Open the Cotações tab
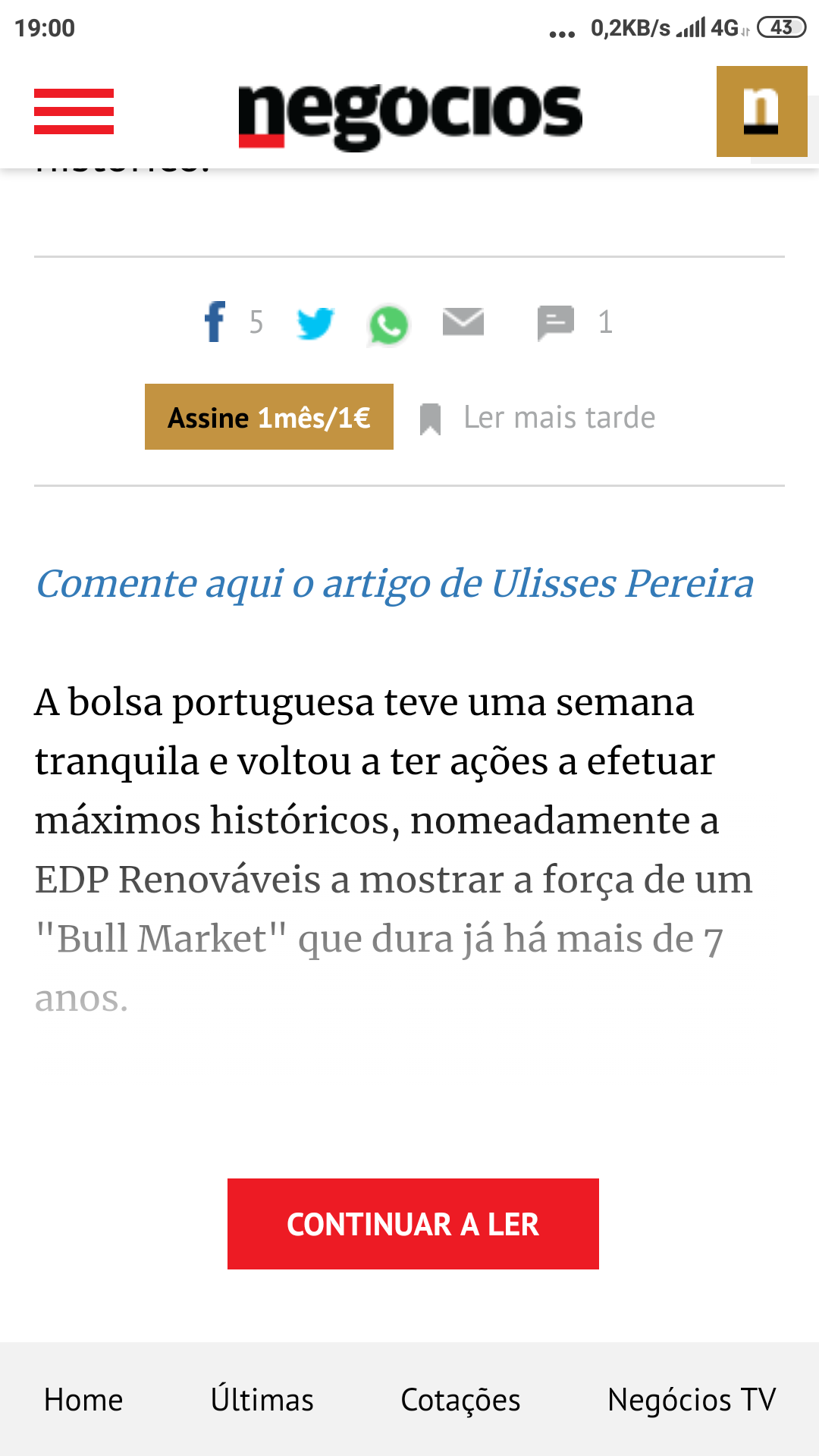This screenshot has width=819, height=1456. click(x=460, y=1400)
